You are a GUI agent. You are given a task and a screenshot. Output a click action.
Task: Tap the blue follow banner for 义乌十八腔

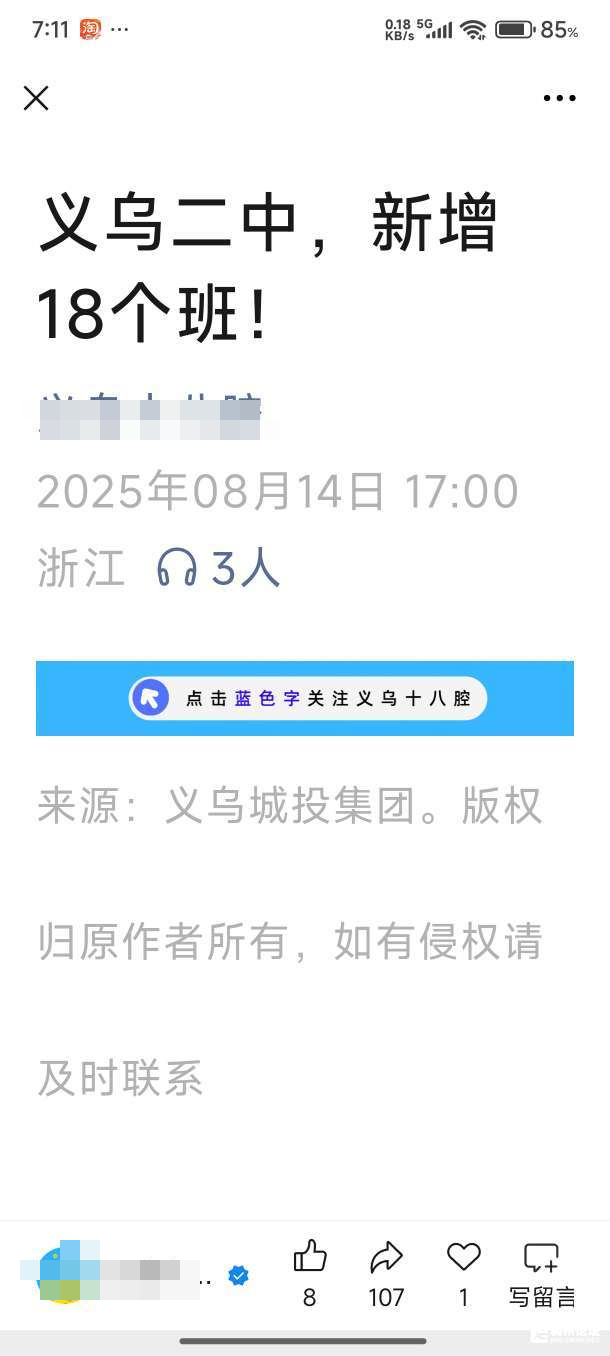point(305,698)
